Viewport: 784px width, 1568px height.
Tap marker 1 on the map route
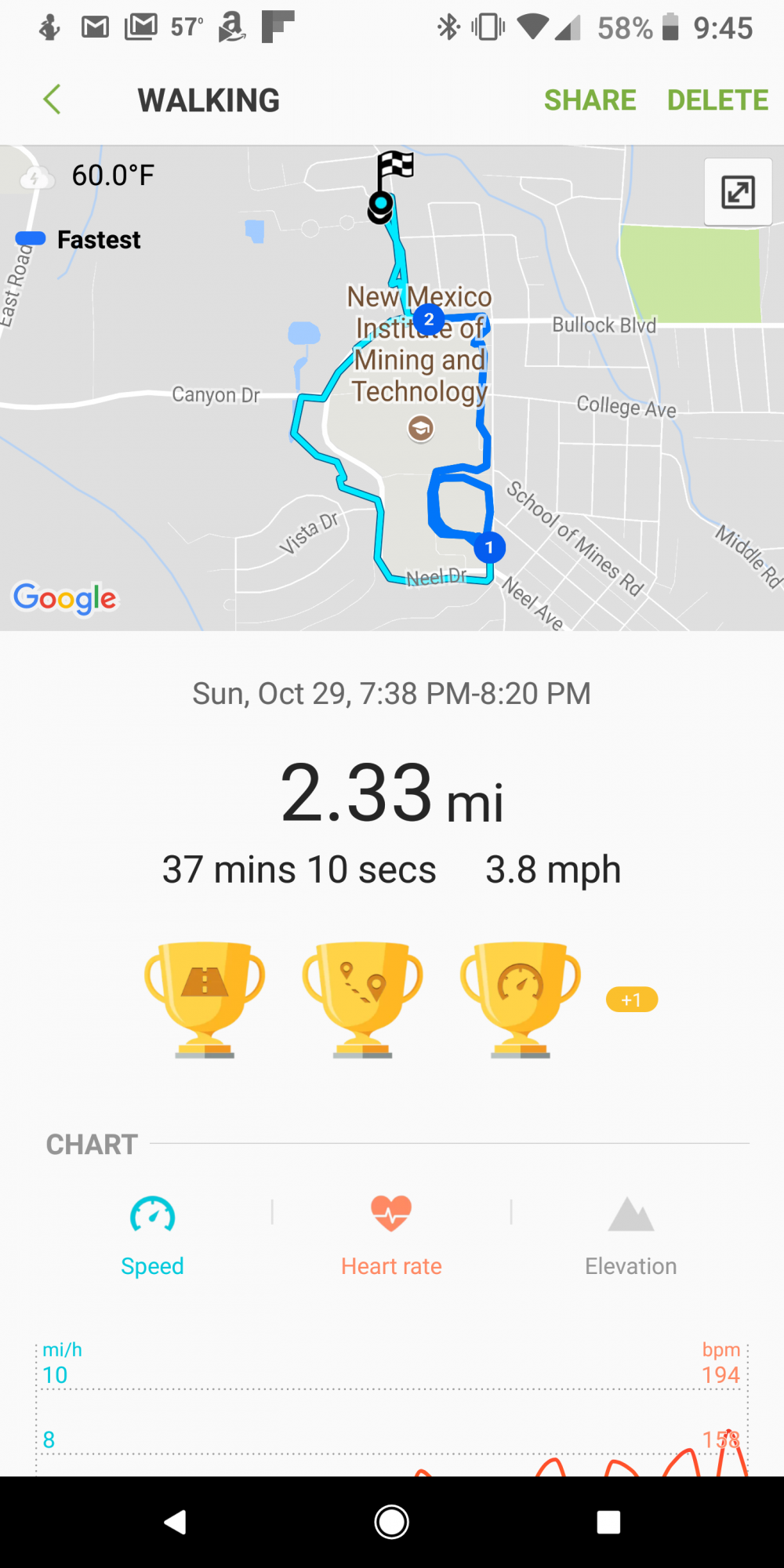489,547
